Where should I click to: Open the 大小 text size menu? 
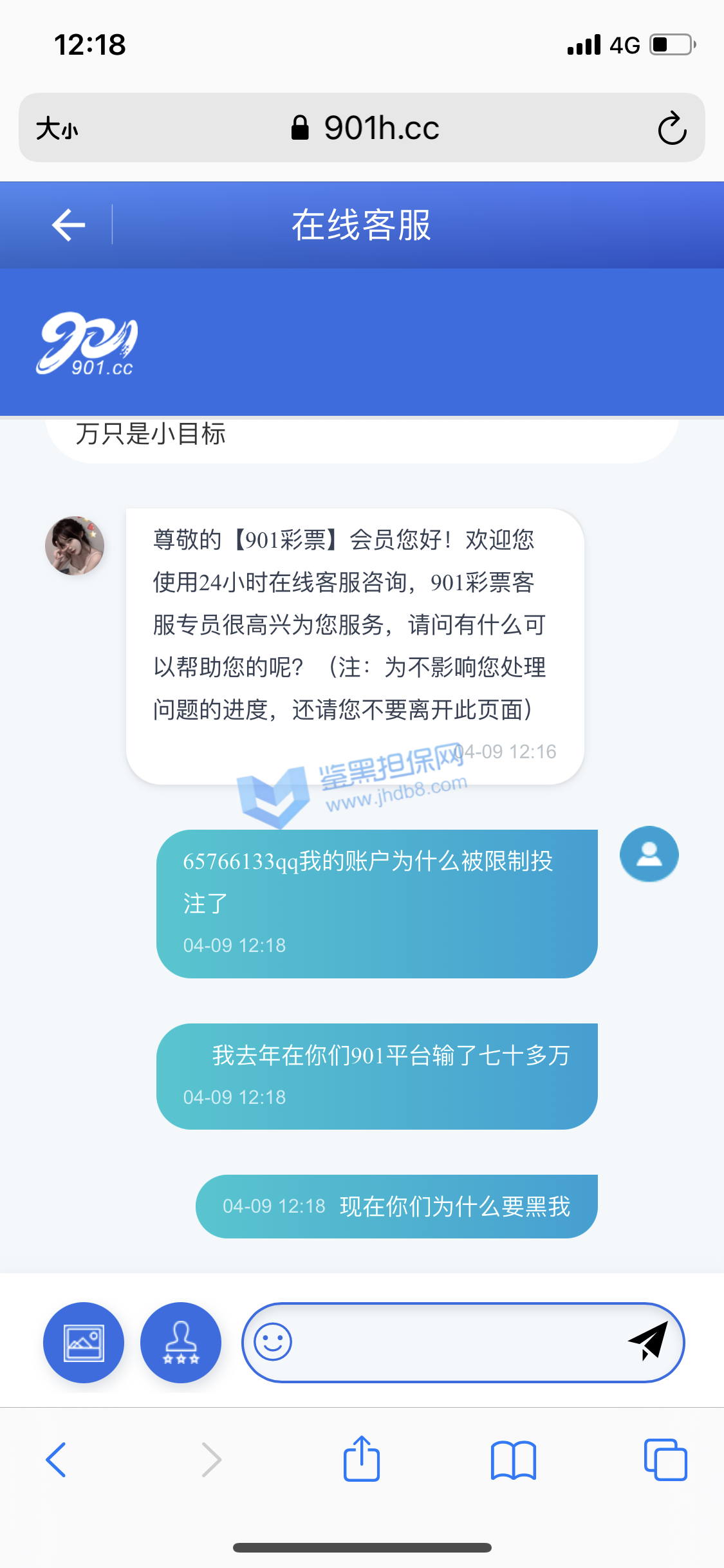57,128
